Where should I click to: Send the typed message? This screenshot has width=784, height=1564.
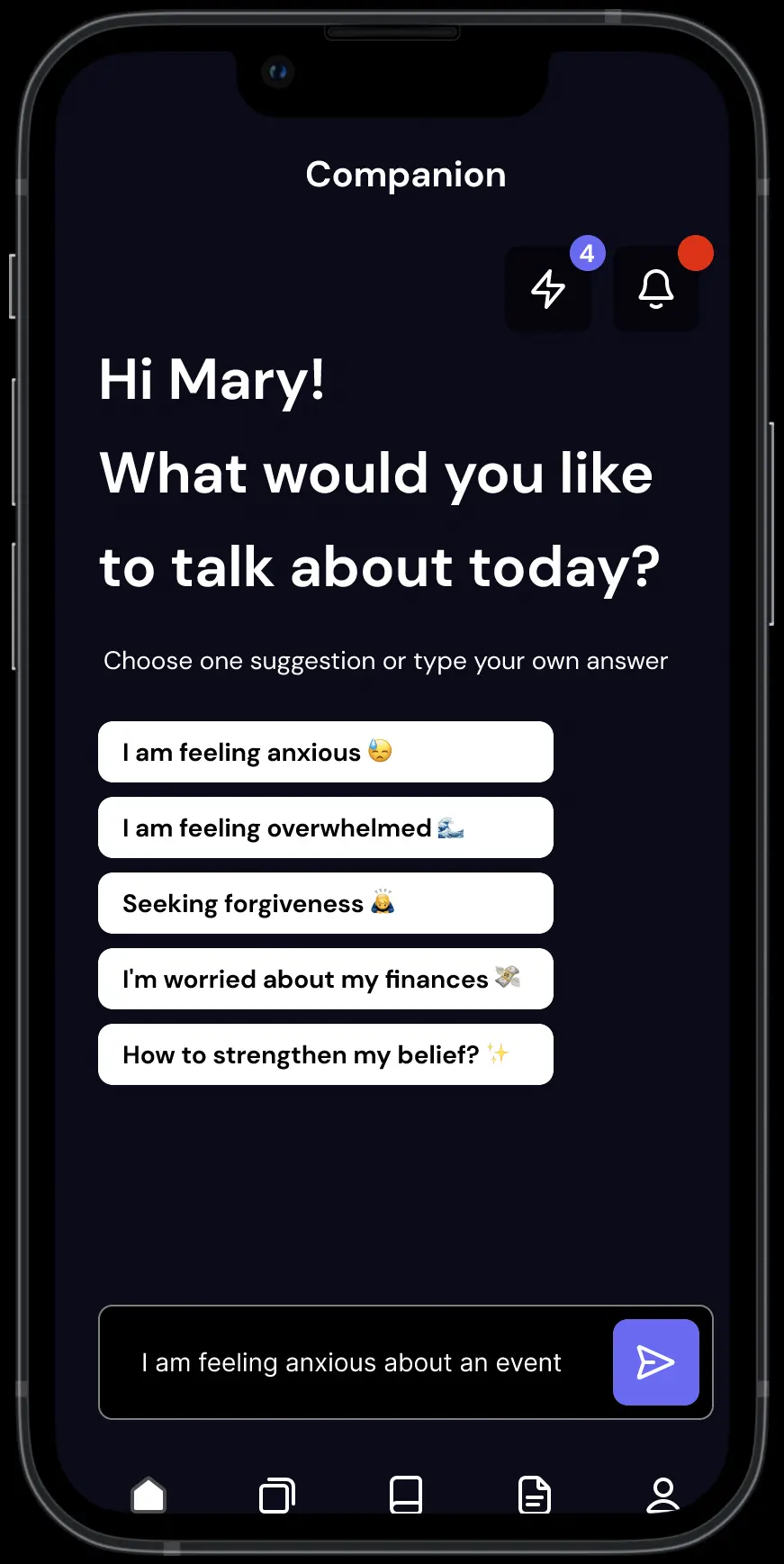(x=655, y=1362)
